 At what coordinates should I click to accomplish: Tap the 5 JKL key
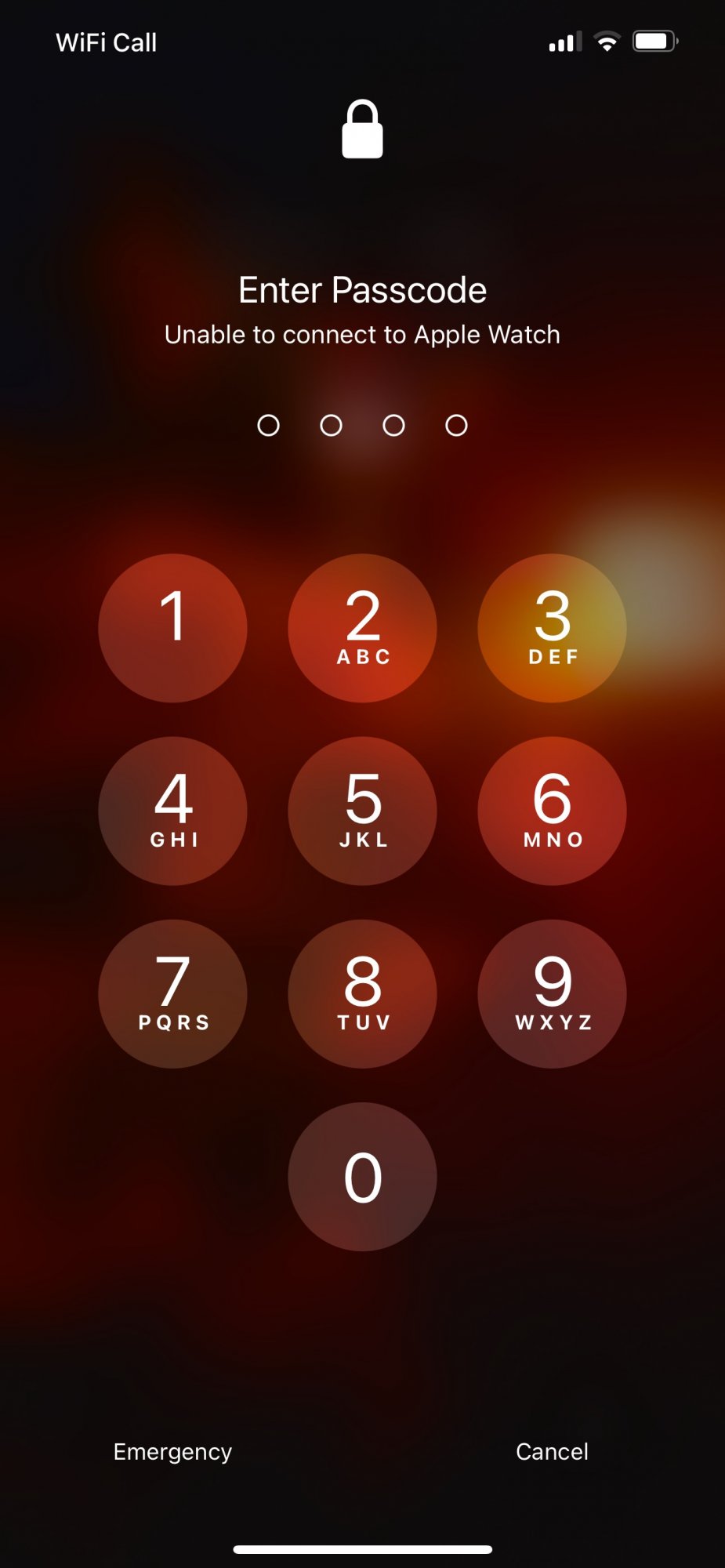point(362,811)
